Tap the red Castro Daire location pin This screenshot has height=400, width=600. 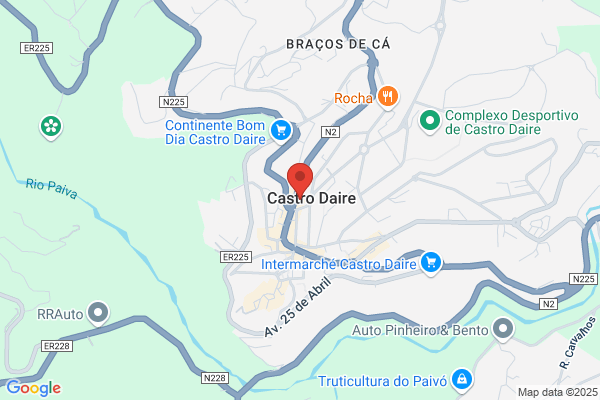point(300,180)
